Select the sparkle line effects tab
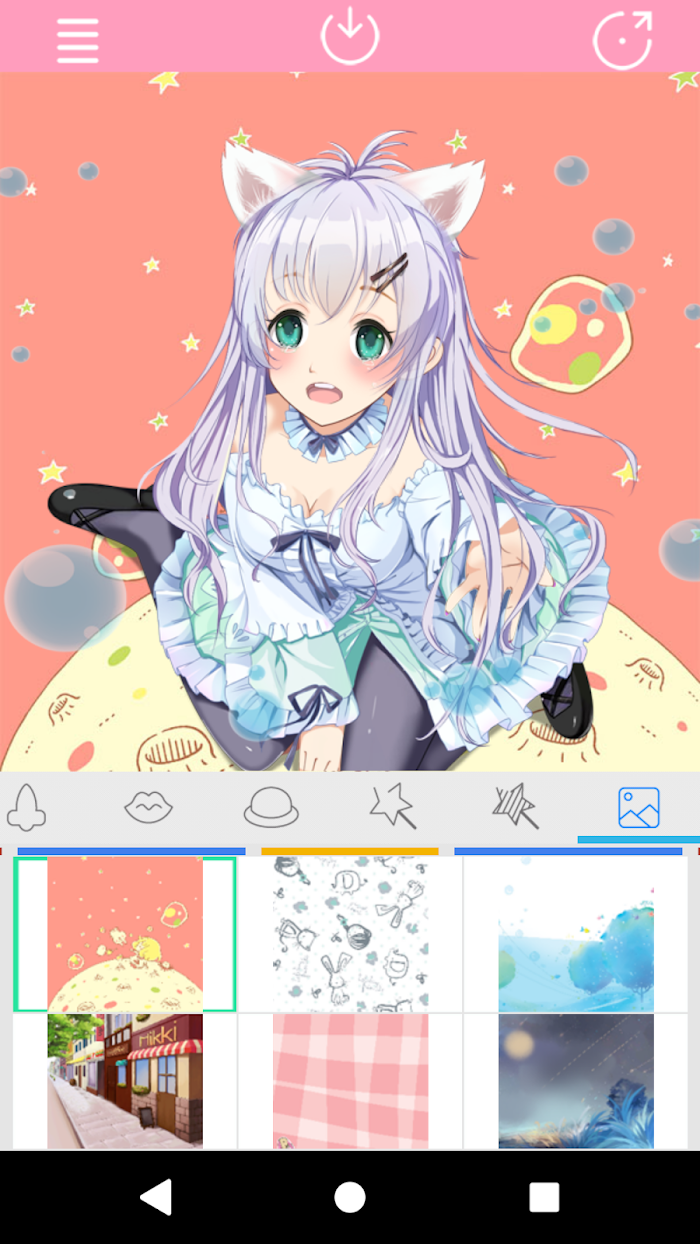Image resolution: width=700 pixels, height=1244 pixels. click(x=515, y=806)
